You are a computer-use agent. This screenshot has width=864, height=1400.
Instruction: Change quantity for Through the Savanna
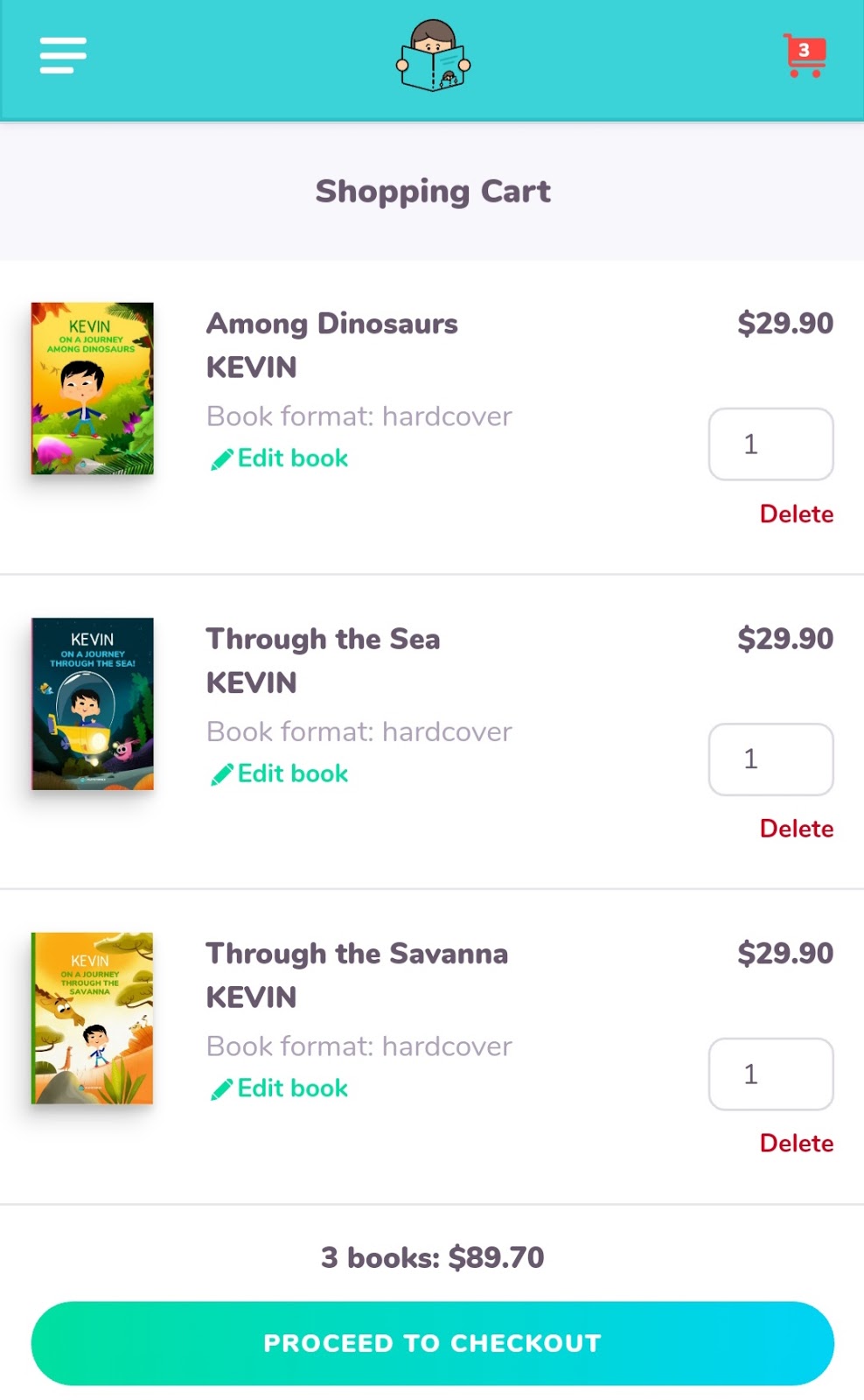pos(770,1074)
